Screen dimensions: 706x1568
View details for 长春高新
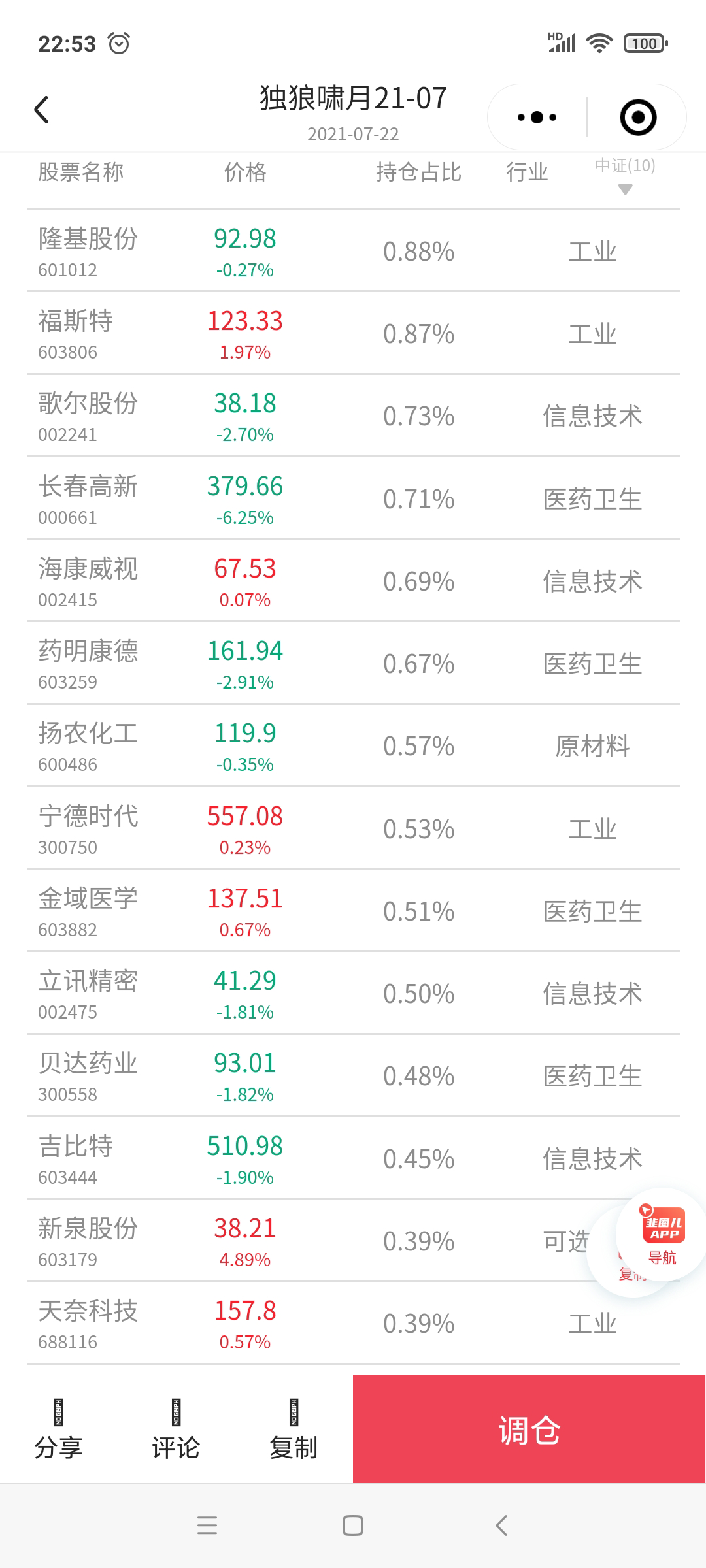click(x=353, y=499)
